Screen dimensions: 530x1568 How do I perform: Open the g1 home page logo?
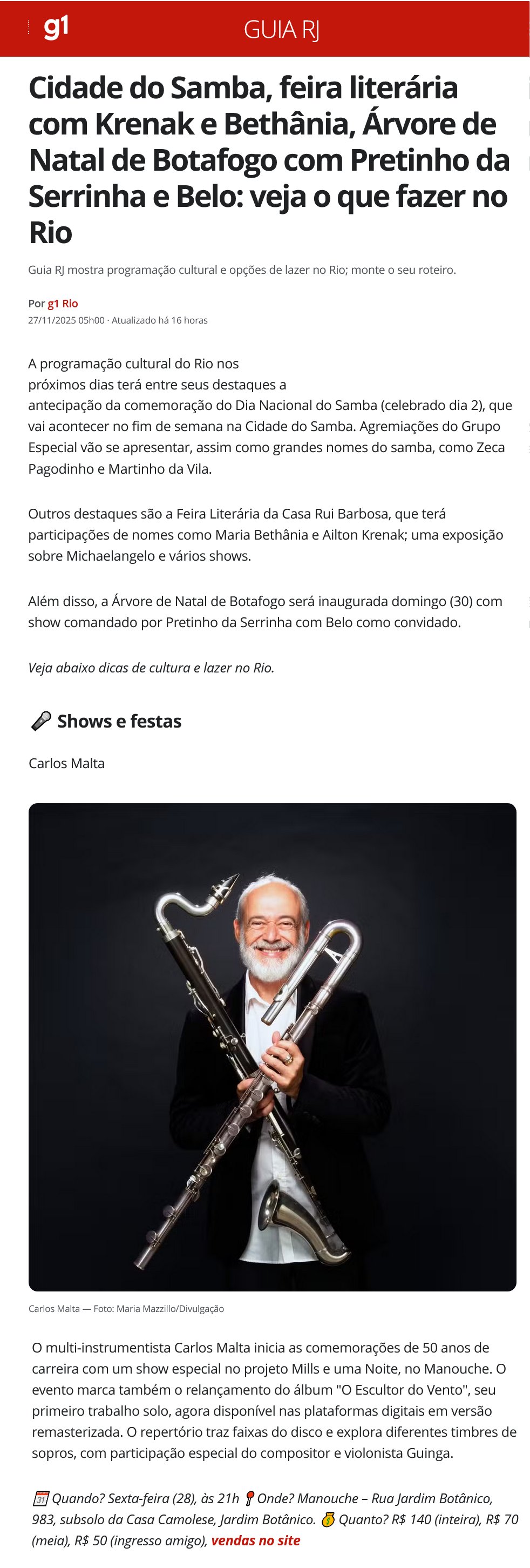(56, 28)
